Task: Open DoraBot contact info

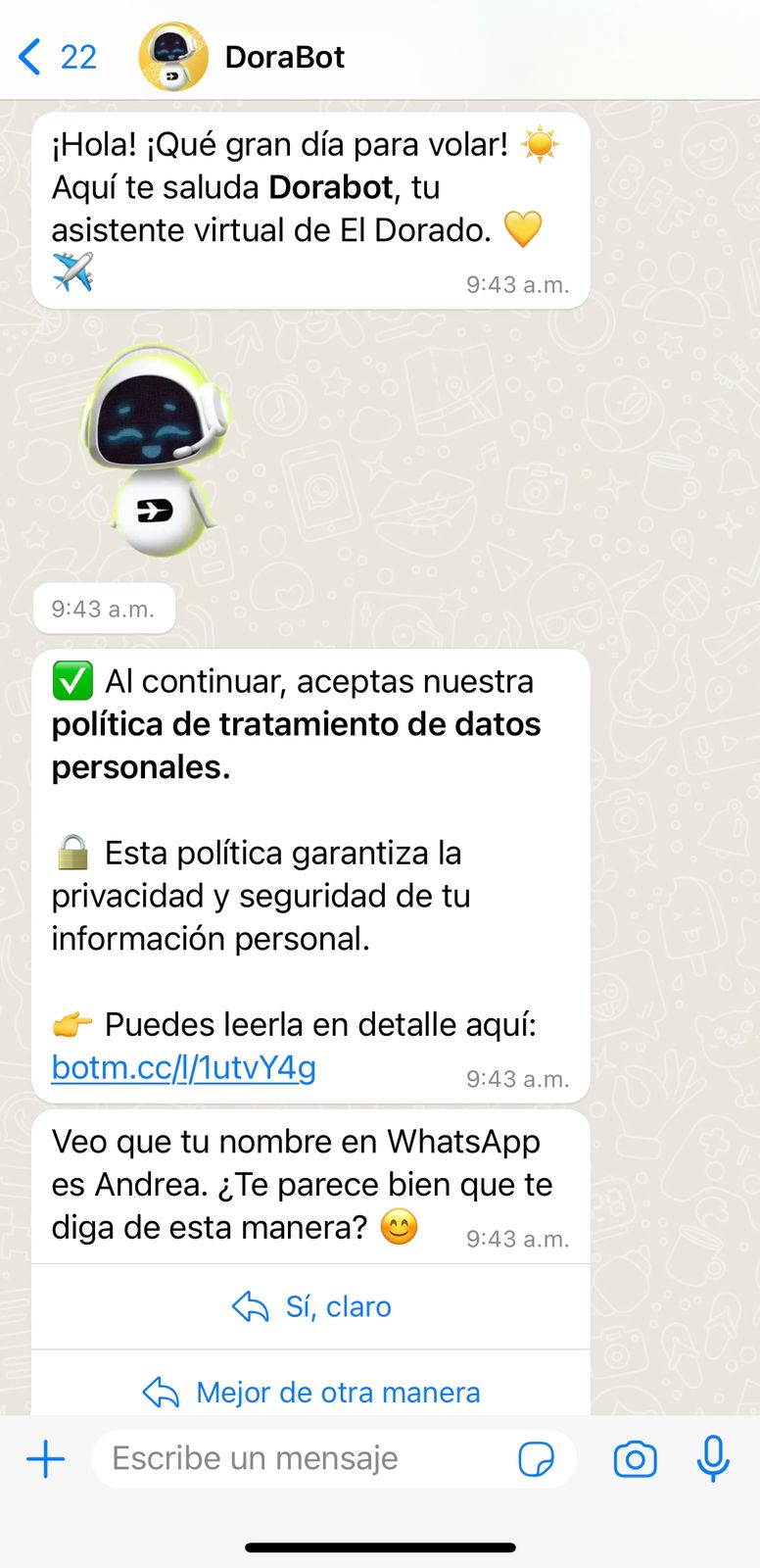Action: coord(284,57)
